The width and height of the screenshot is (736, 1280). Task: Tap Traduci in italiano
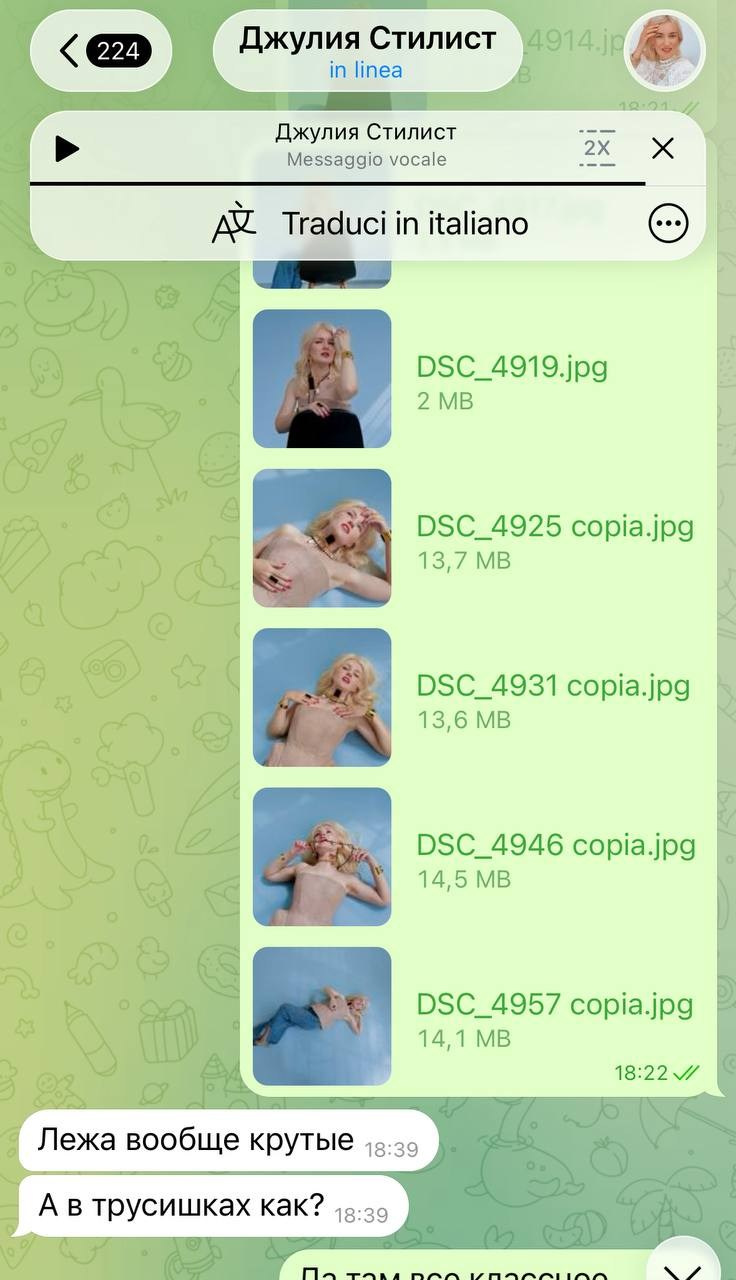(x=370, y=223)
